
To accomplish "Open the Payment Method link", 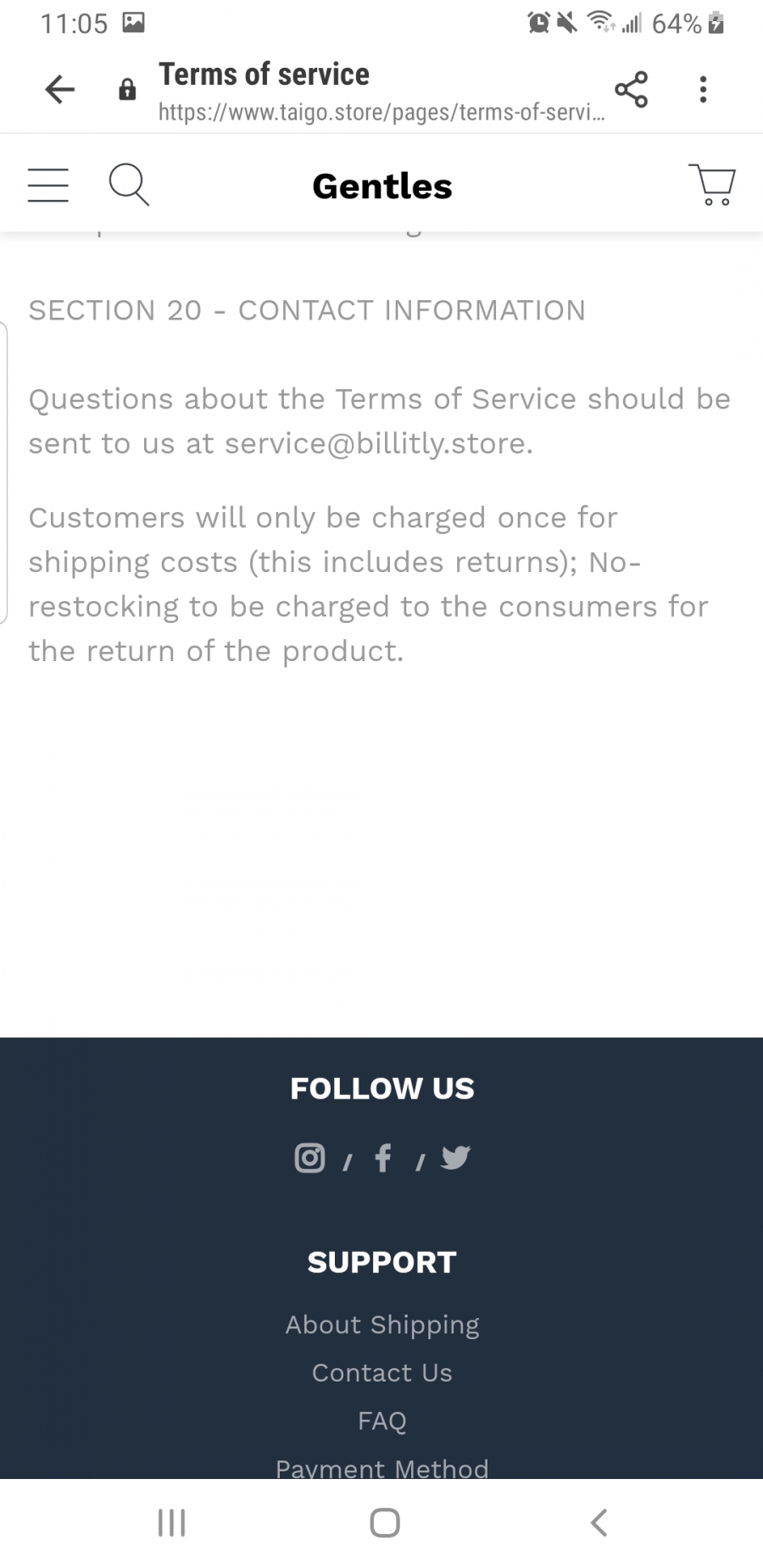I will (x=382, y=1467).
